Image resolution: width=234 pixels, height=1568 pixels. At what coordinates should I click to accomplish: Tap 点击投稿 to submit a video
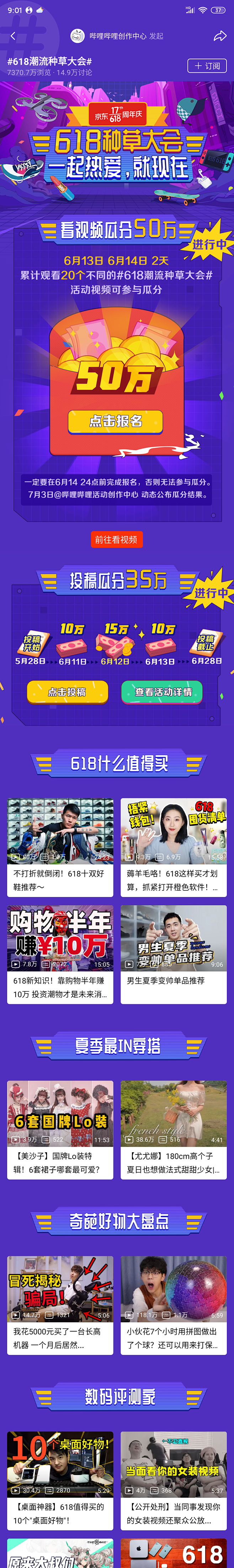[x=67, y=692]
